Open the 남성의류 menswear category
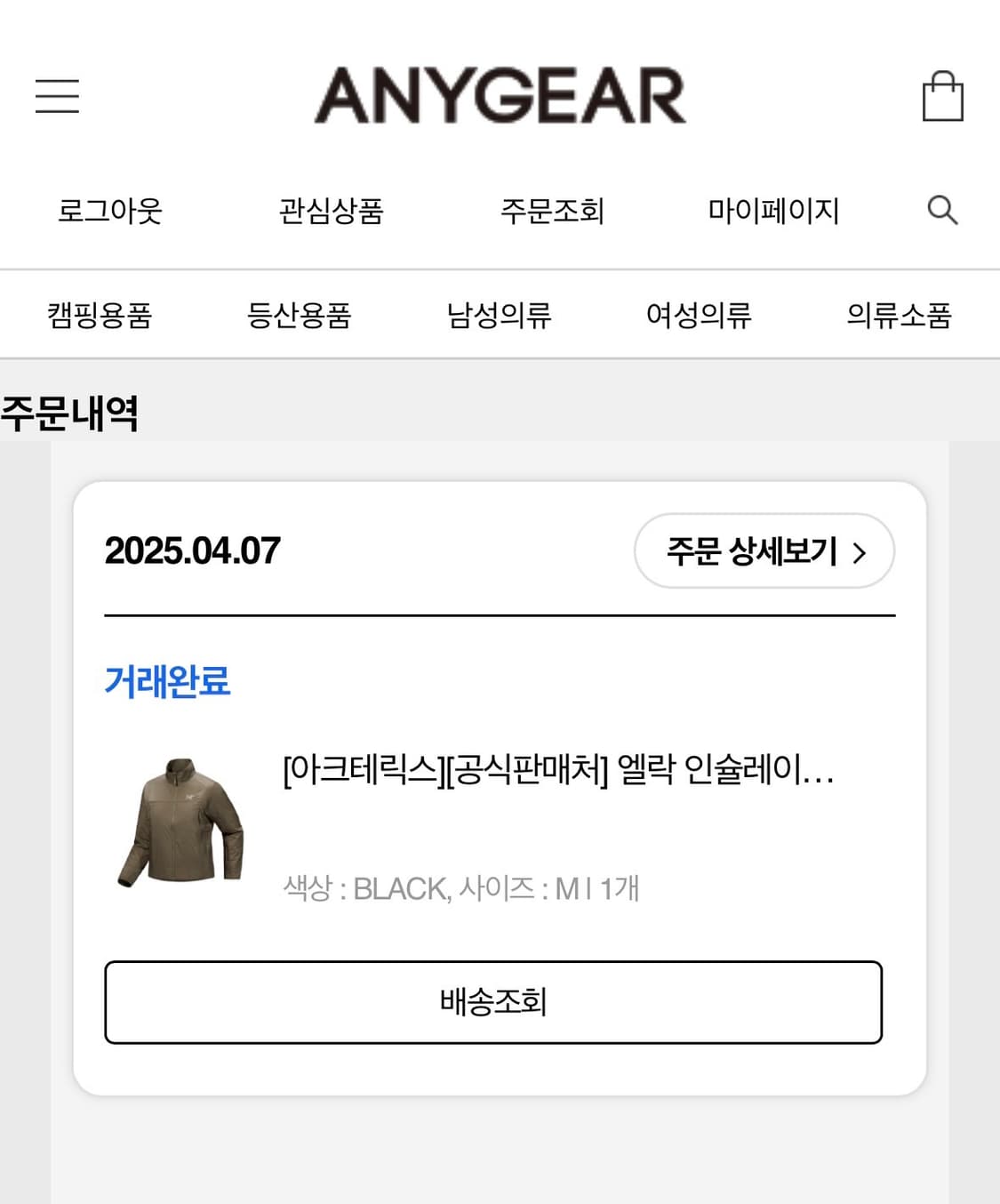This screenshot has height=1204, width=1000. 500,315
